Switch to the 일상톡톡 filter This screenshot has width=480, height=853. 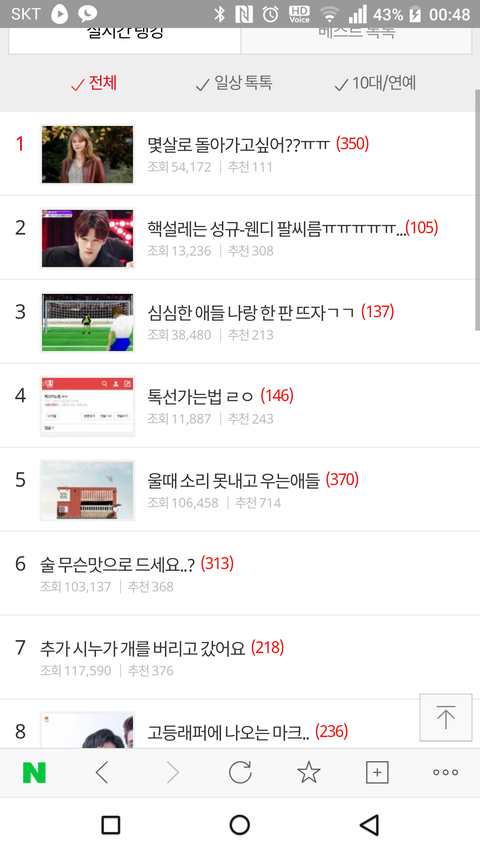[x=234, y=83]
